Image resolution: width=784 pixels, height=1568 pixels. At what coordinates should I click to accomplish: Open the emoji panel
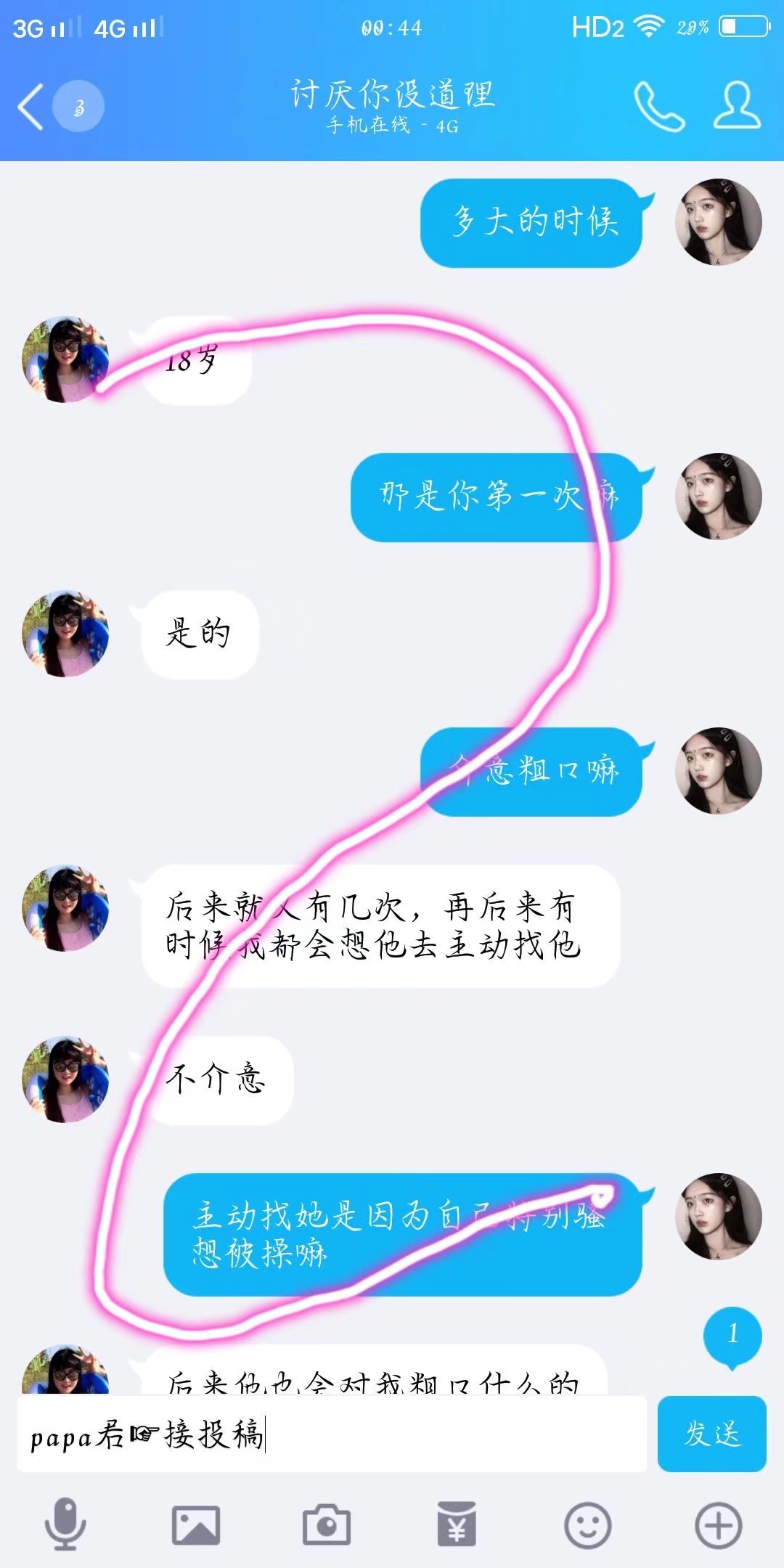click(587, 1524)
